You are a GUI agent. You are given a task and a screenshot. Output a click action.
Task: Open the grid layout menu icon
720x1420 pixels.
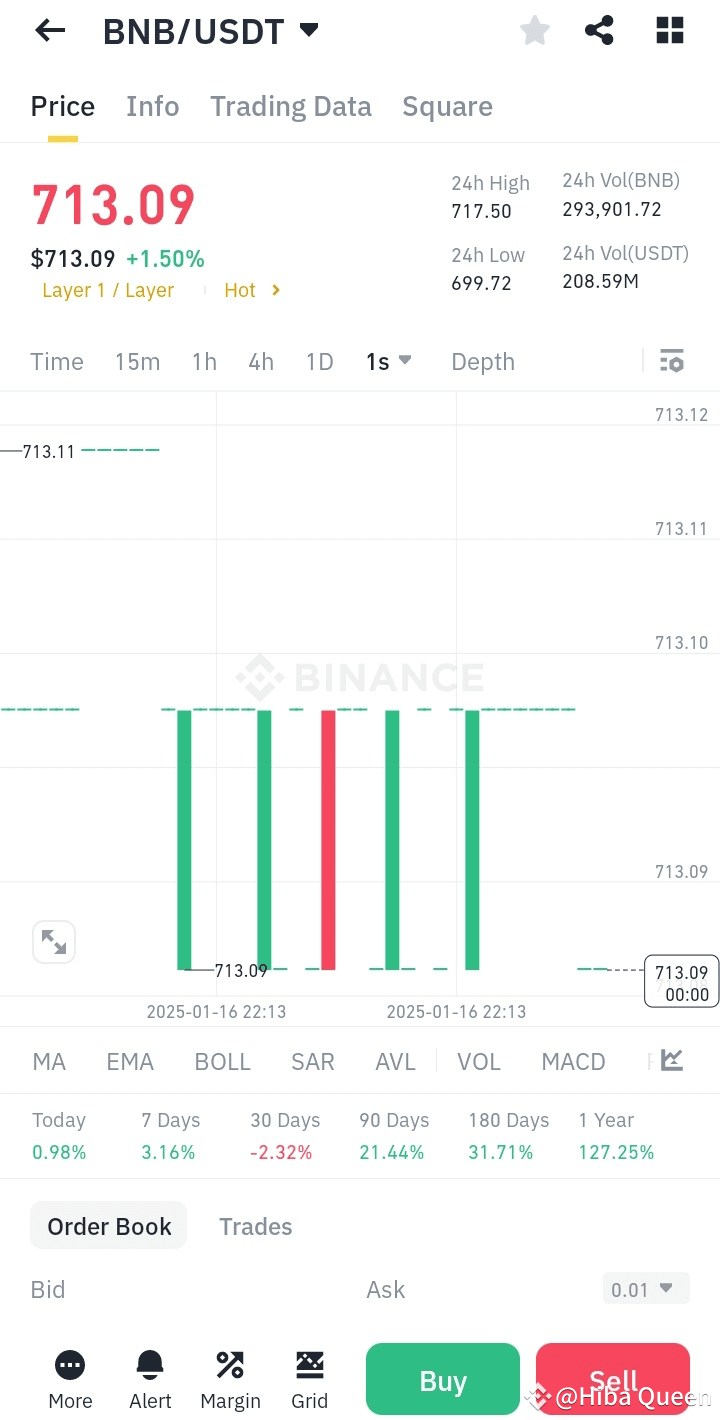[x=669, y=31]
